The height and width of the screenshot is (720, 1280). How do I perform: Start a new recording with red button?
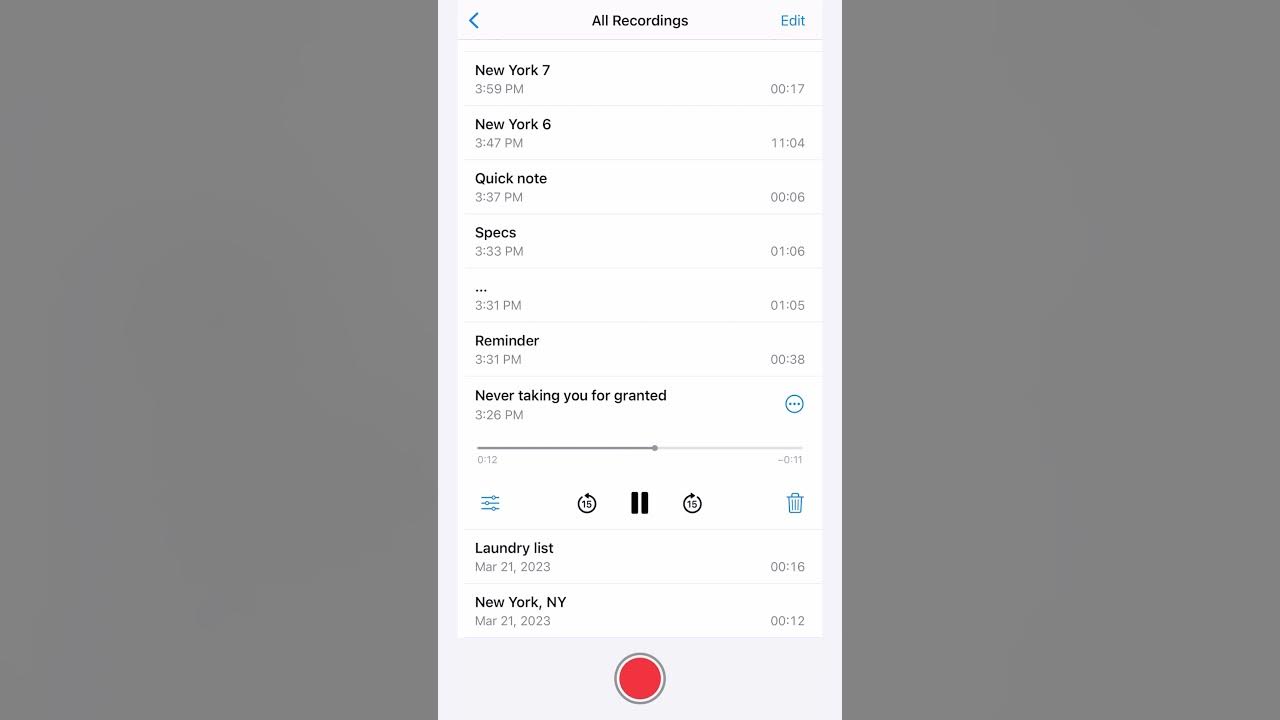click(x=640, y=679)
